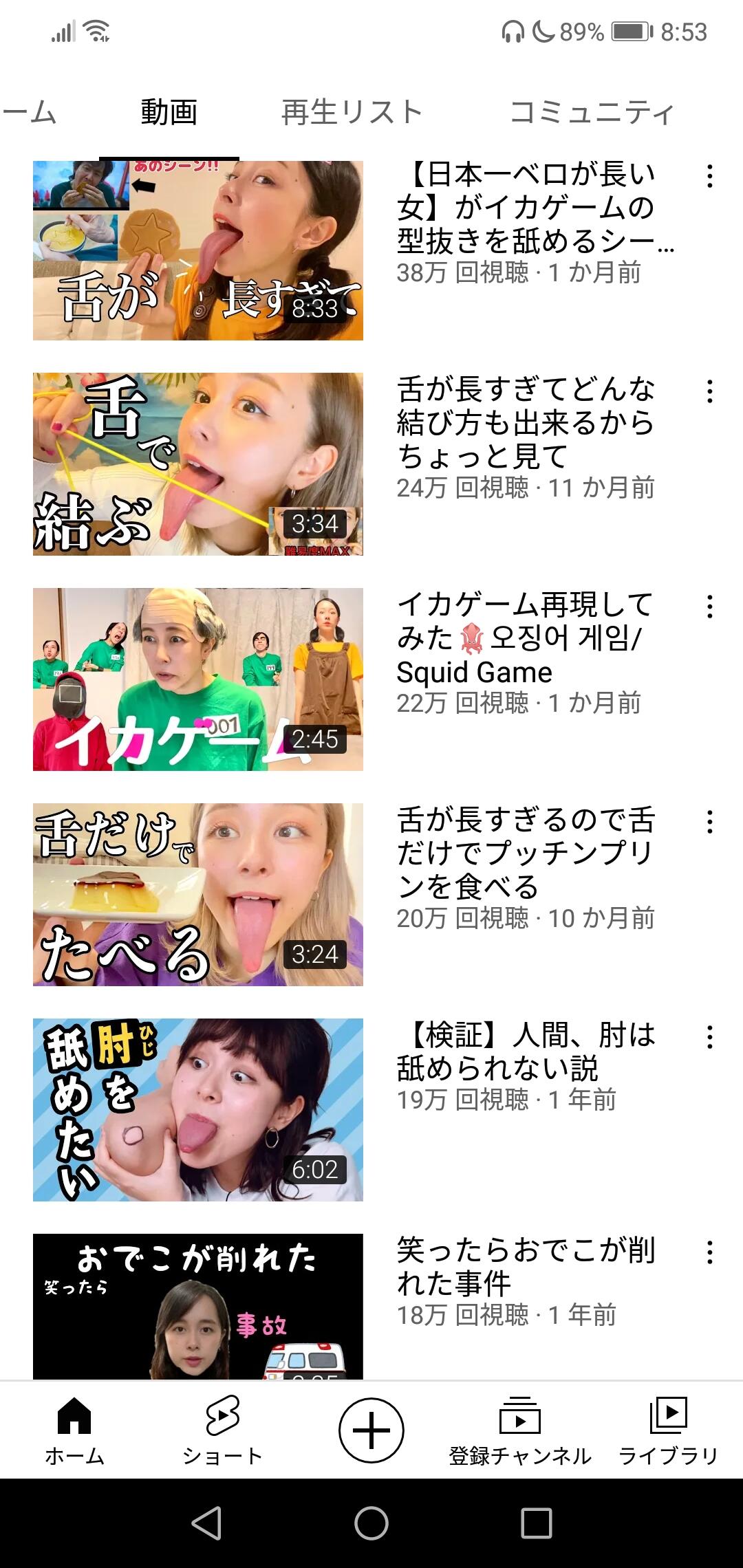Open 登録チャンネル subscriptions tab
Screen dimensions: 743x1568
click(520, 1430)
